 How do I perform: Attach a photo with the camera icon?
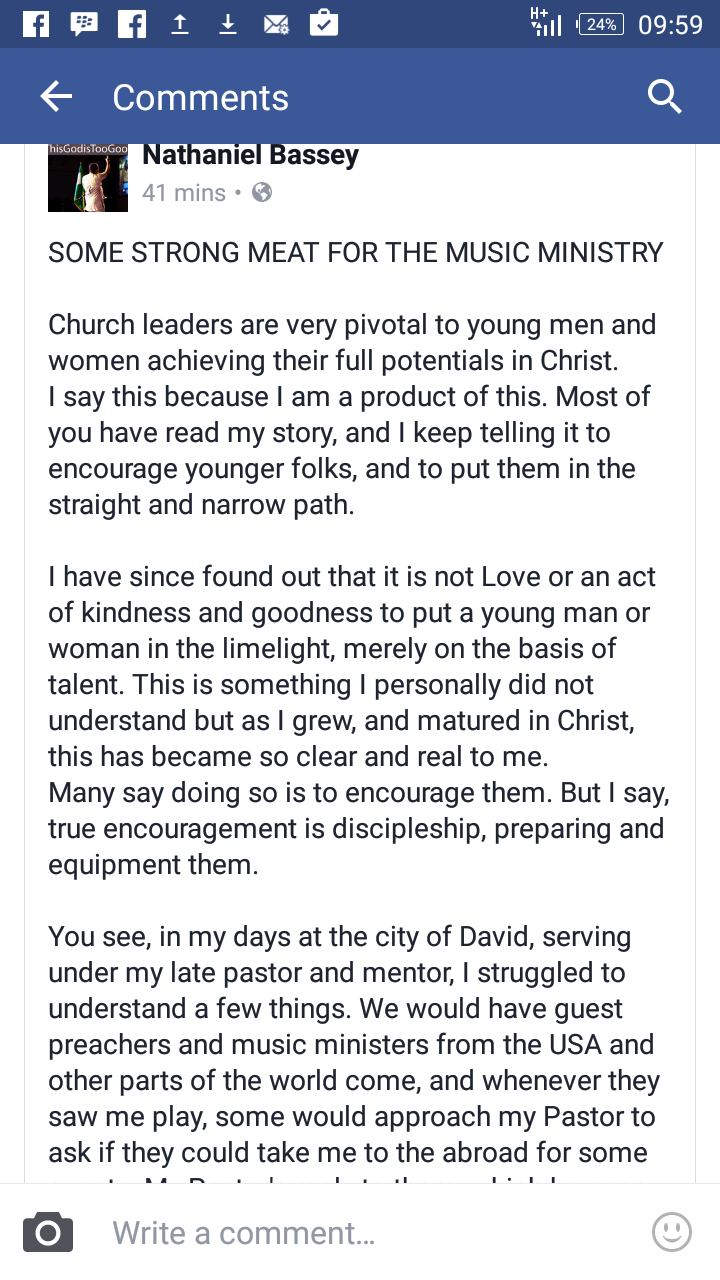point(48,1232)
